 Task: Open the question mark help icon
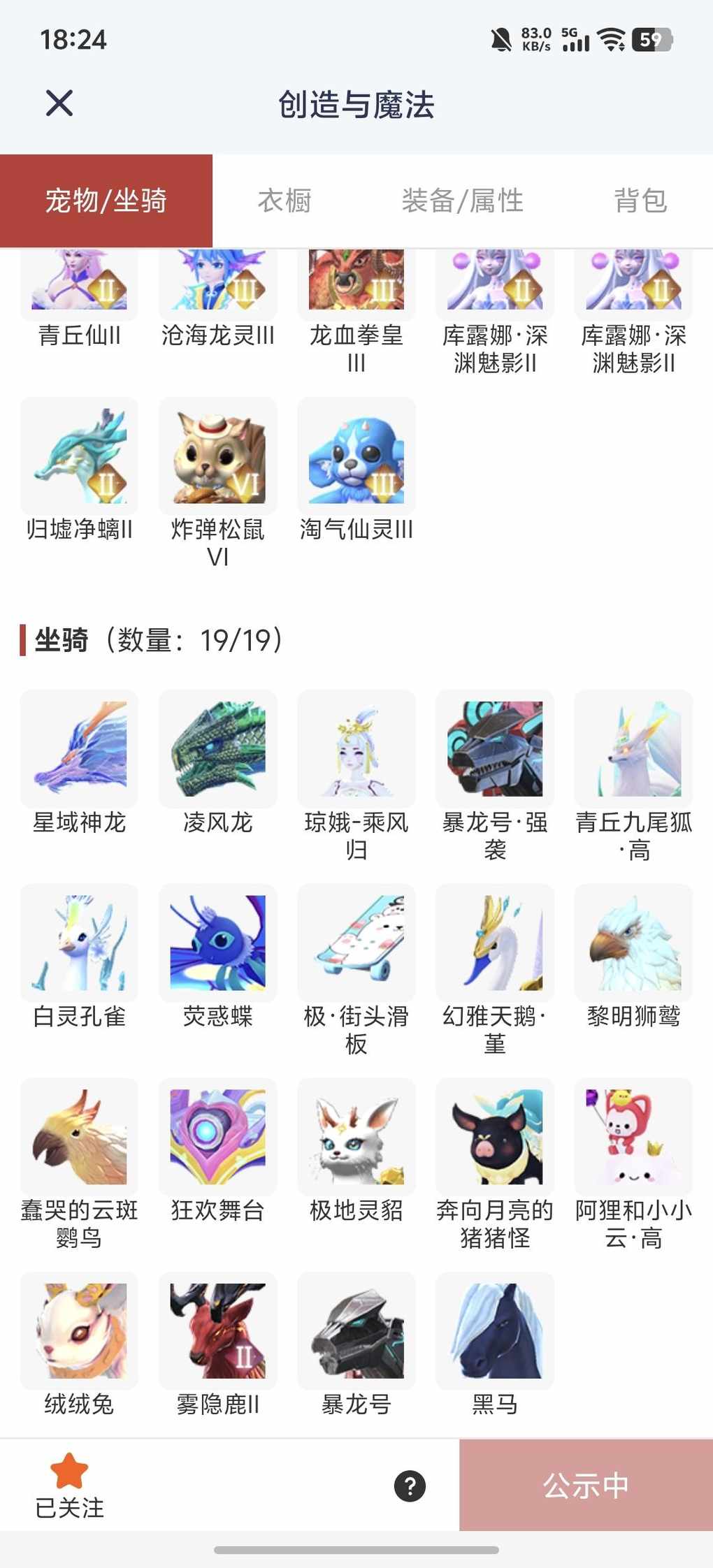pyautogui.click(x=410, y=1486)
